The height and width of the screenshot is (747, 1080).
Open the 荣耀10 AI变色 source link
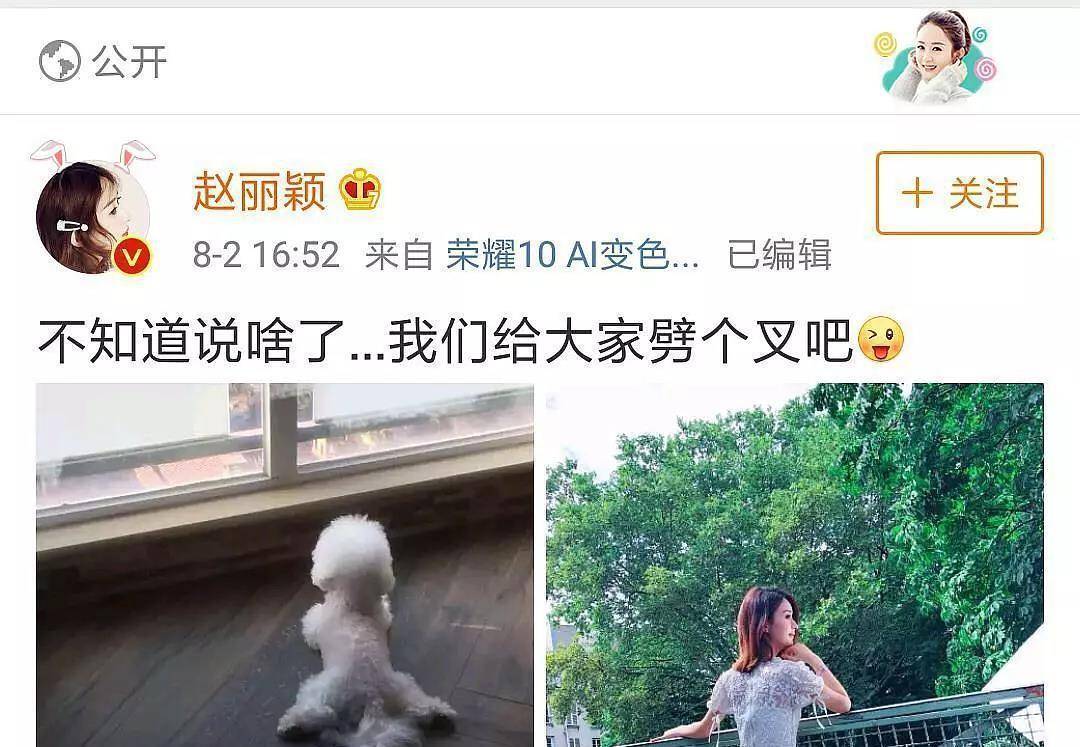coord(572,255)
